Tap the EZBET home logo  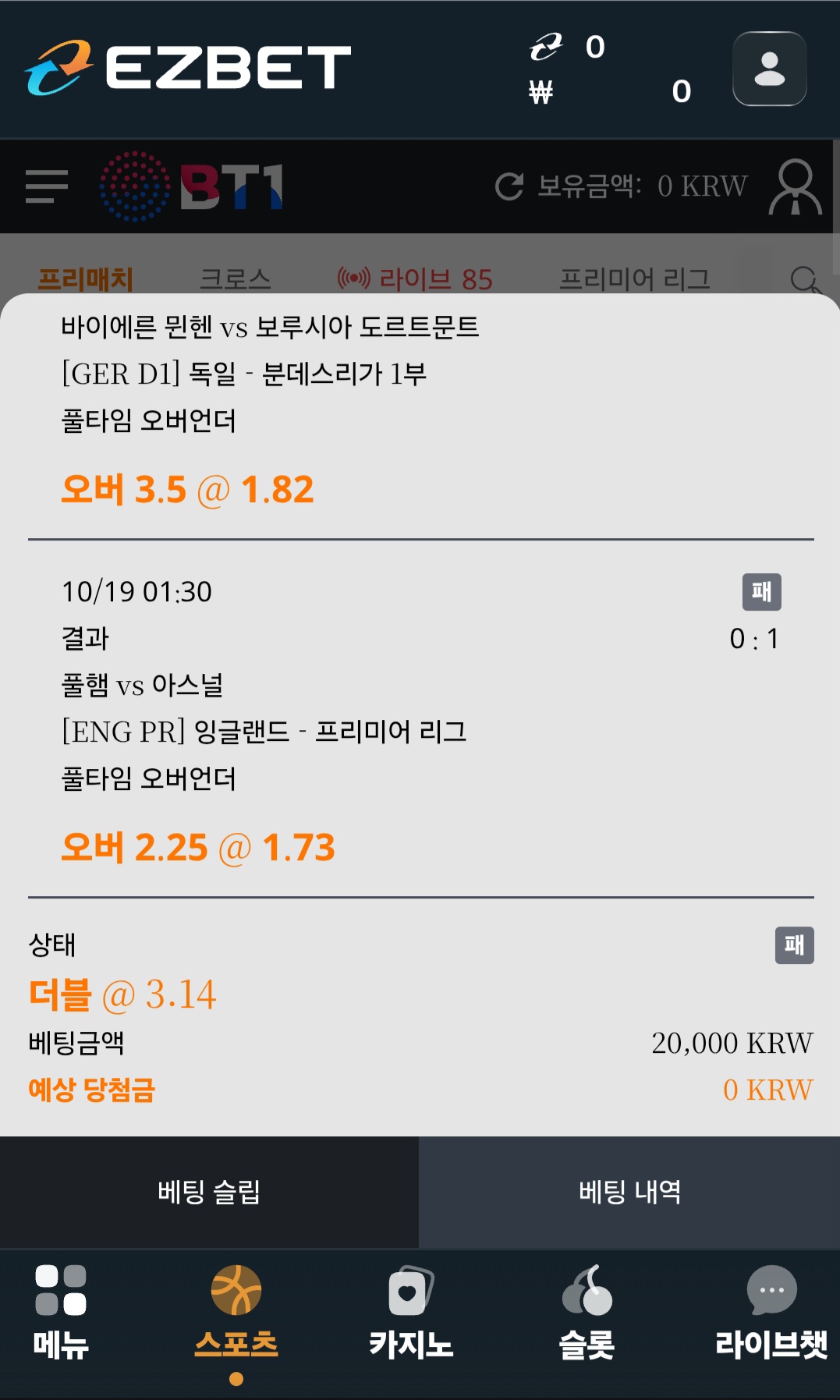[188, 67]
